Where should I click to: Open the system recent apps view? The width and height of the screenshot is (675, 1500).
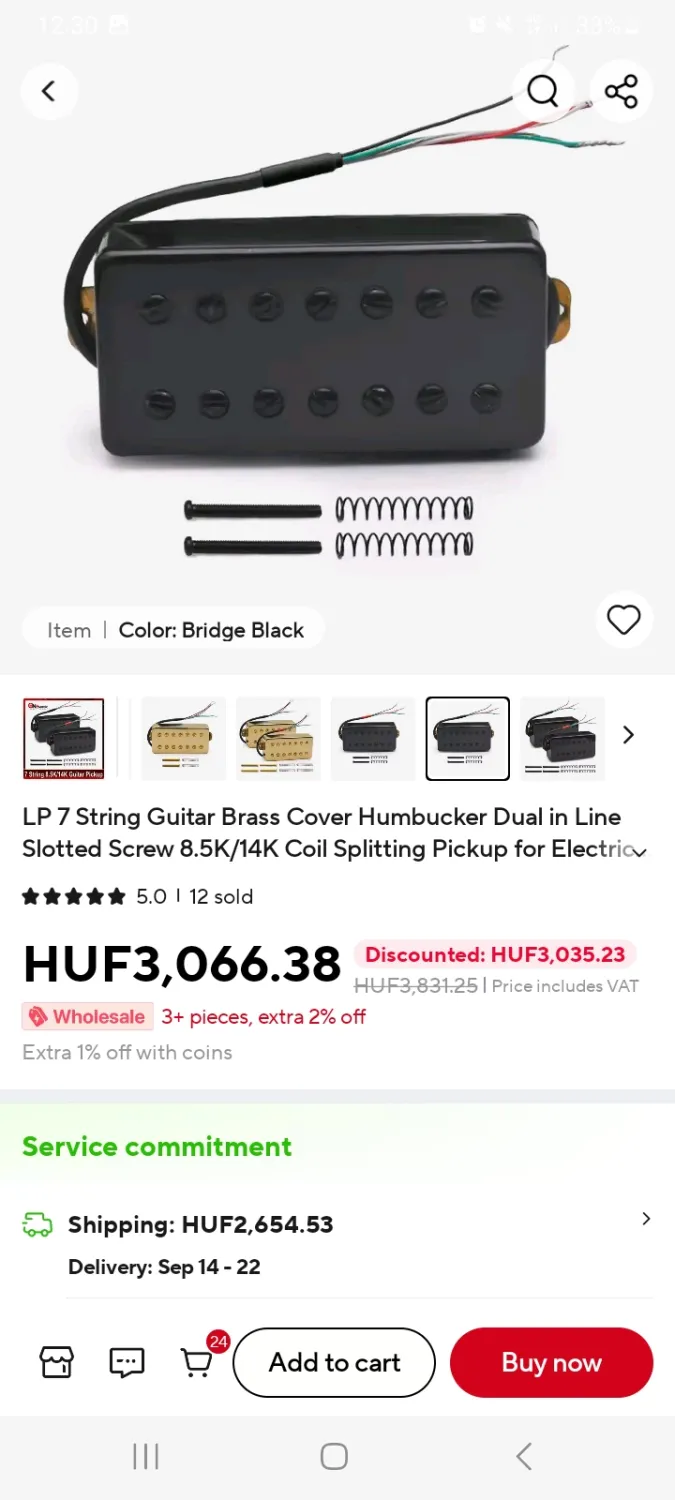click(x=146, y=1456)
